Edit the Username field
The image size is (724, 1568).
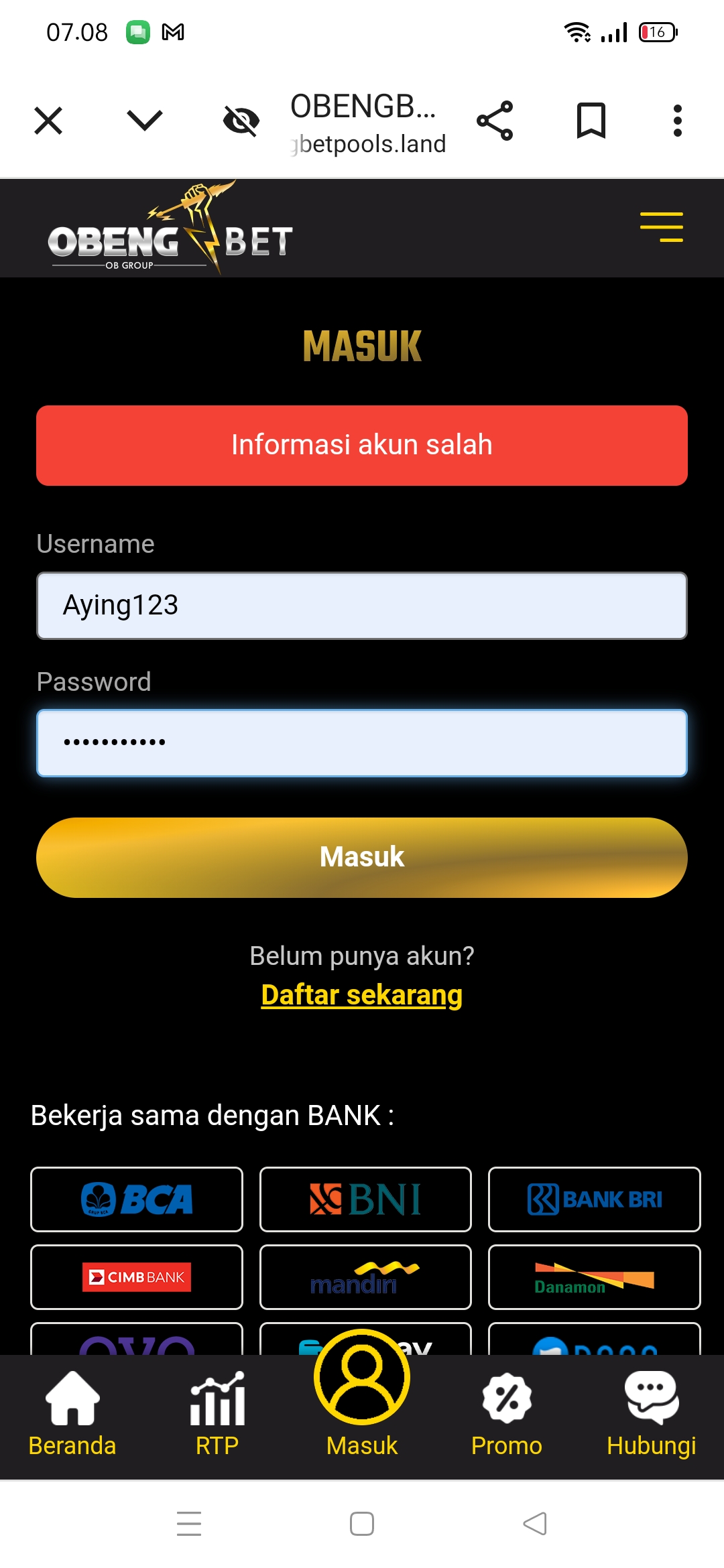point(362,606)
